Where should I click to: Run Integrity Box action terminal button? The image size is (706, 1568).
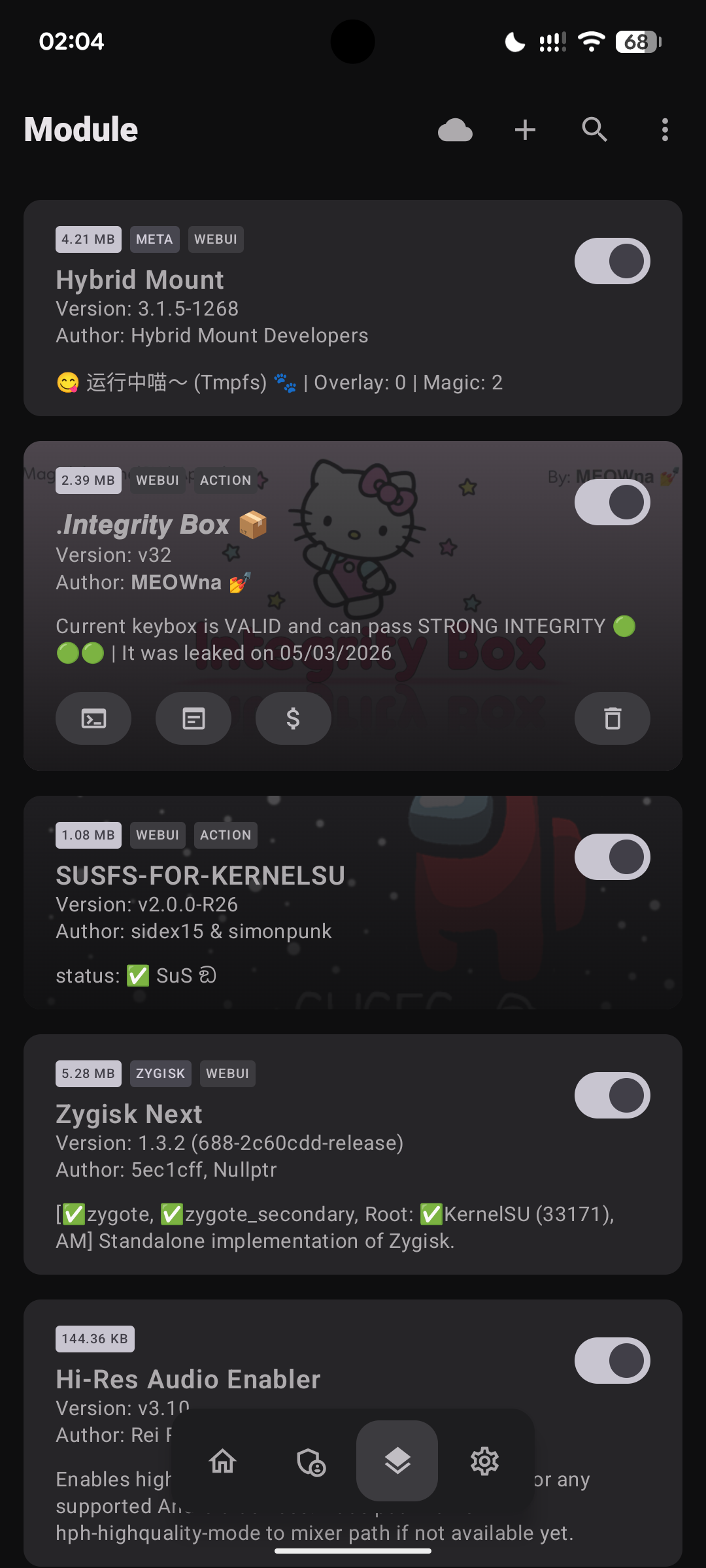click(x=93, y=719)
